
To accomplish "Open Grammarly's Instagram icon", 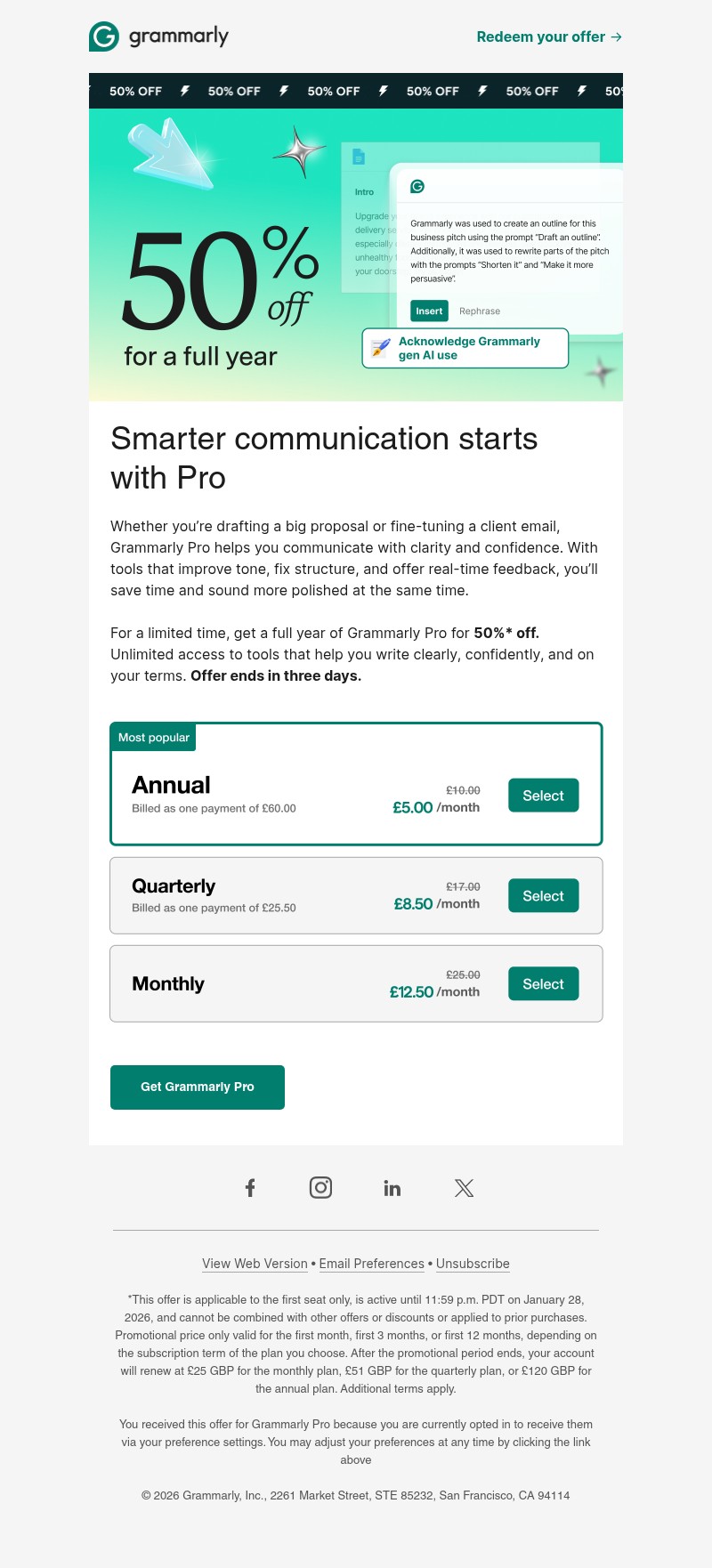I will 320,1187.
